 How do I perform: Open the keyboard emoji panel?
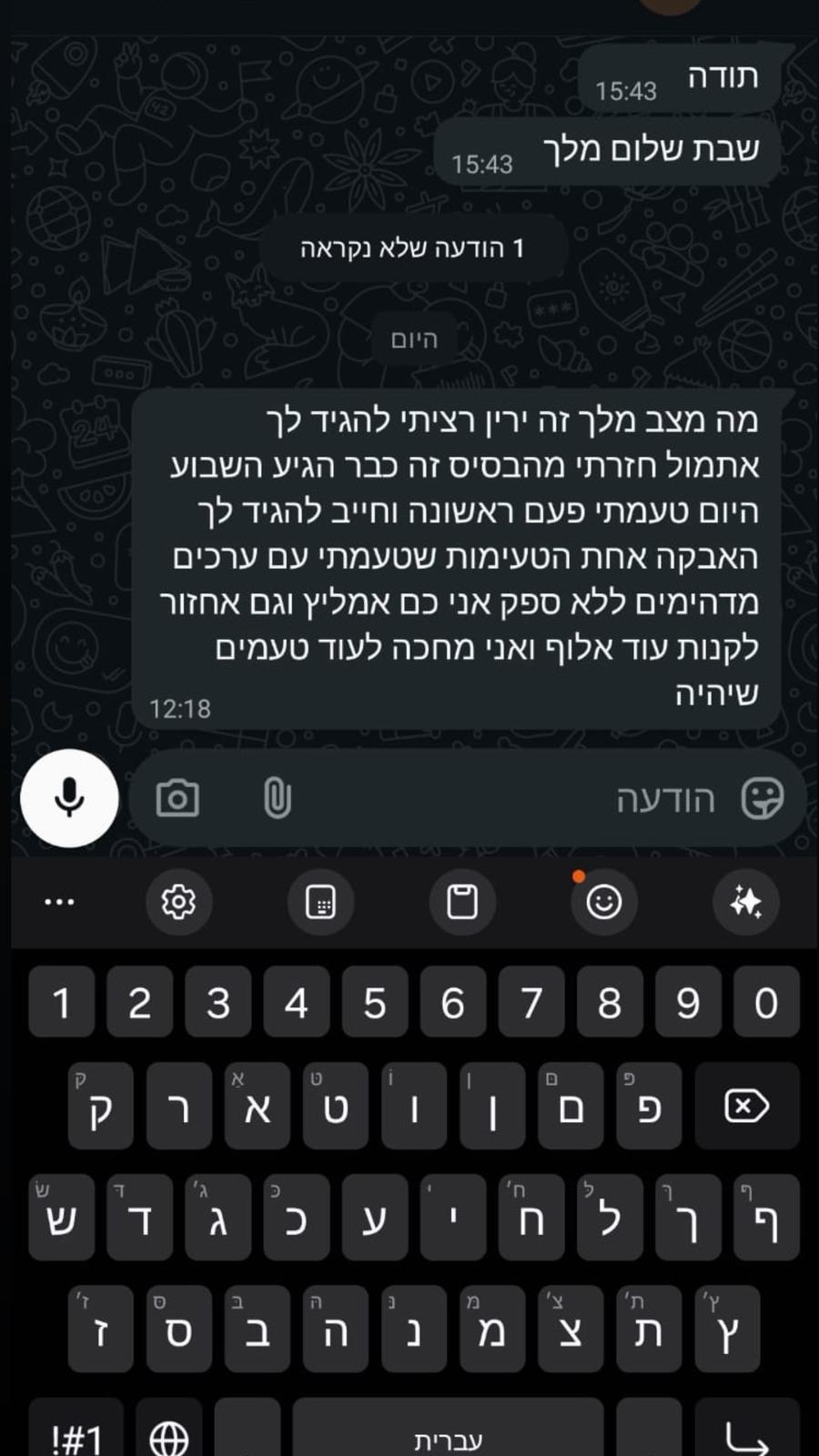(603, 902)
